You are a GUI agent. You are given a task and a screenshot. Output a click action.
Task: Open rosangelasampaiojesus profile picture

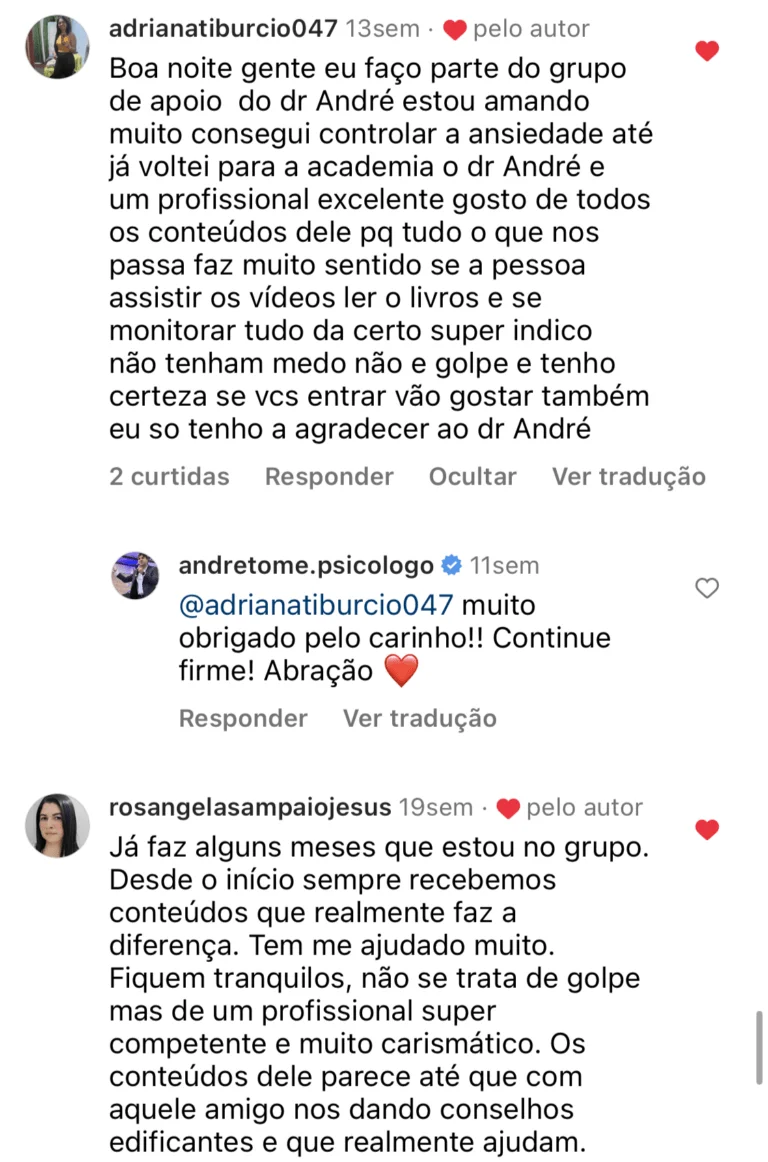click(59, 825)
